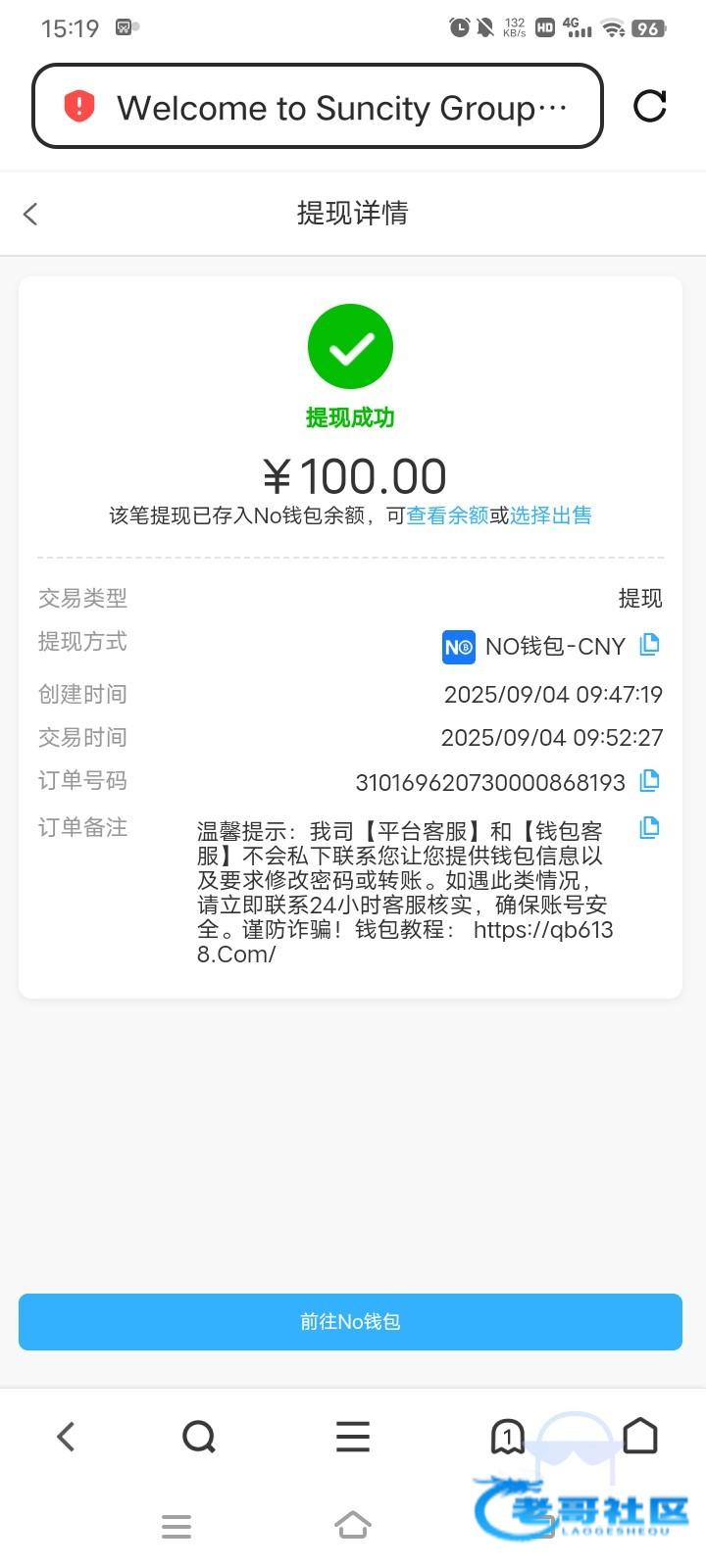Image resolution: width=706 pixels, height=1568 pixels.
Task: Tap the system home button
Action: coord(353,1526)
